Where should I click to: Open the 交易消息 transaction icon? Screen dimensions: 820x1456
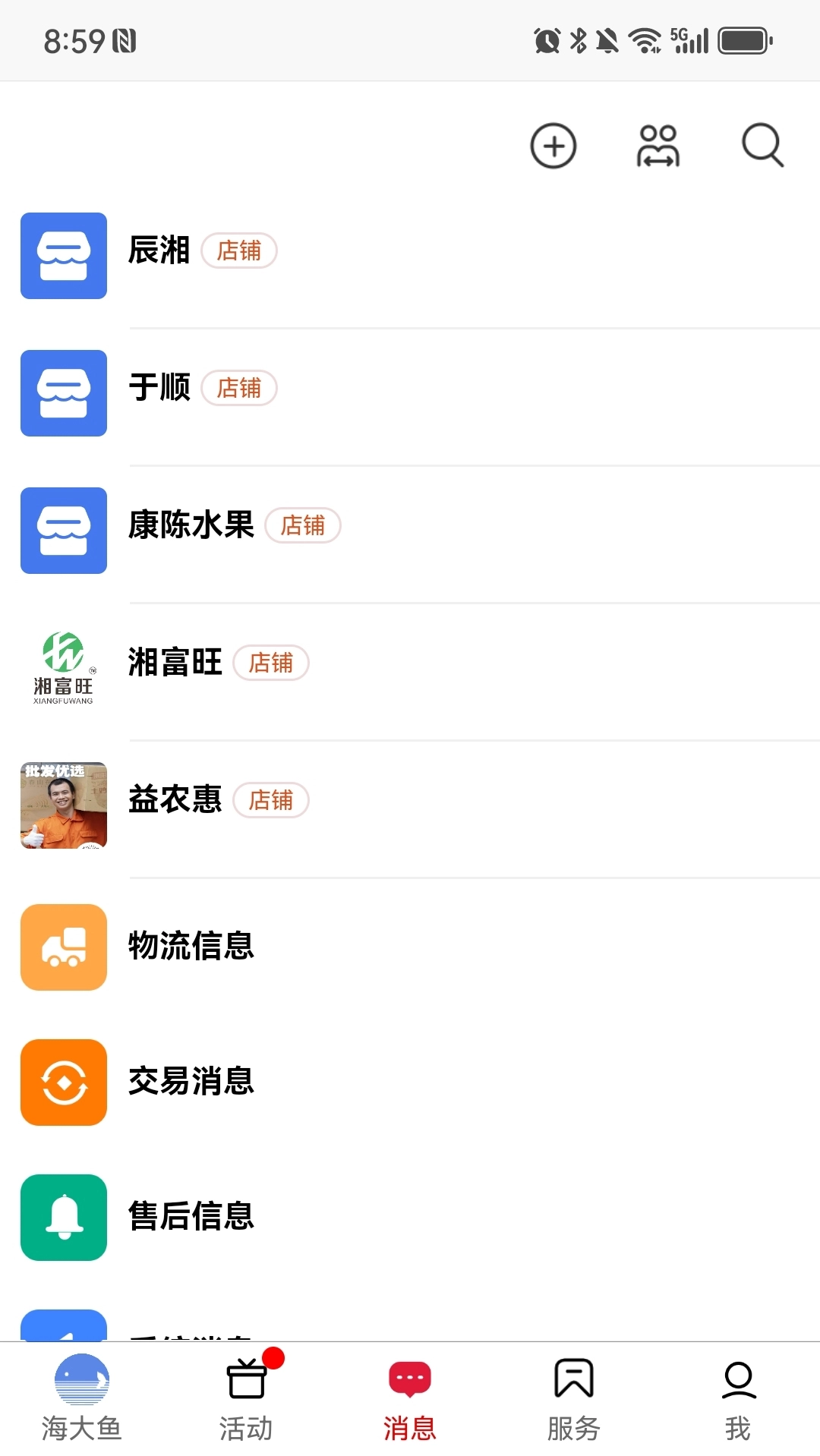pyautogui.click(x=63, y=1082)
